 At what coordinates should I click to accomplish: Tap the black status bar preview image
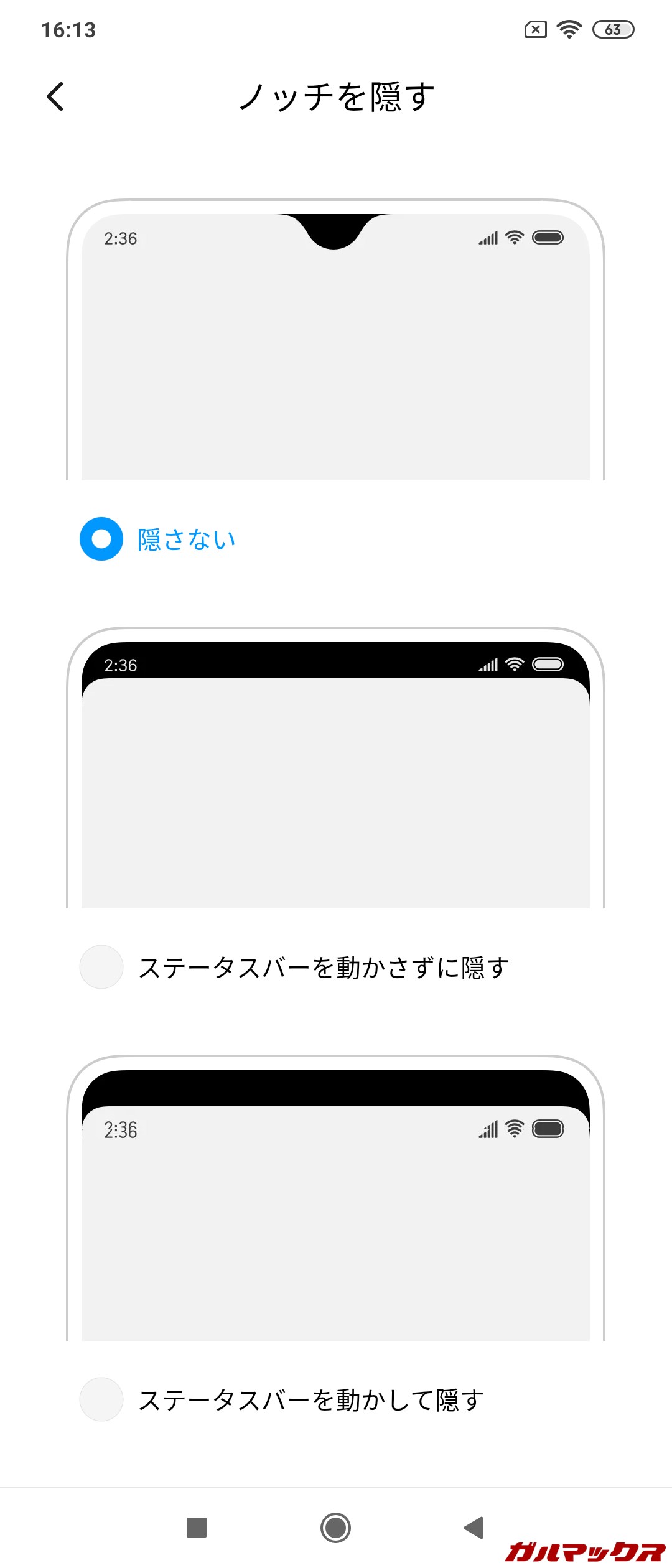(x=336, y=772)
